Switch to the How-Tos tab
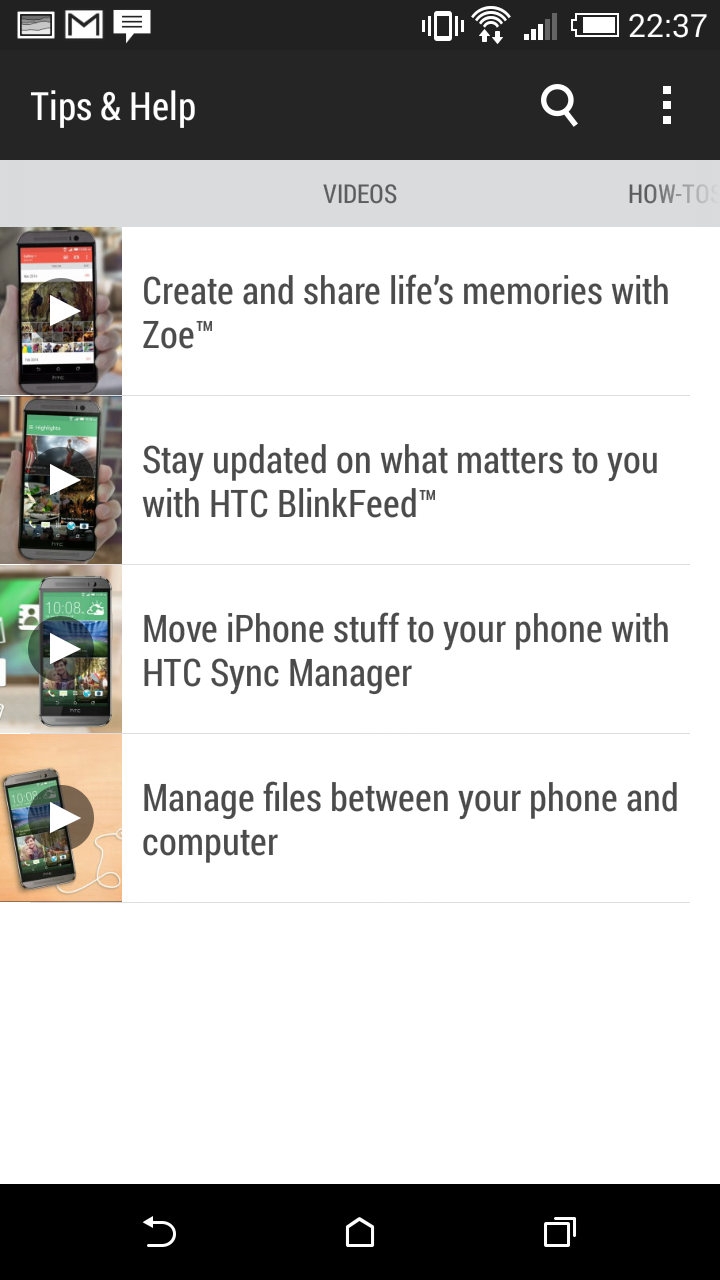Screen dimensions: 720x1280 point(673,194)
